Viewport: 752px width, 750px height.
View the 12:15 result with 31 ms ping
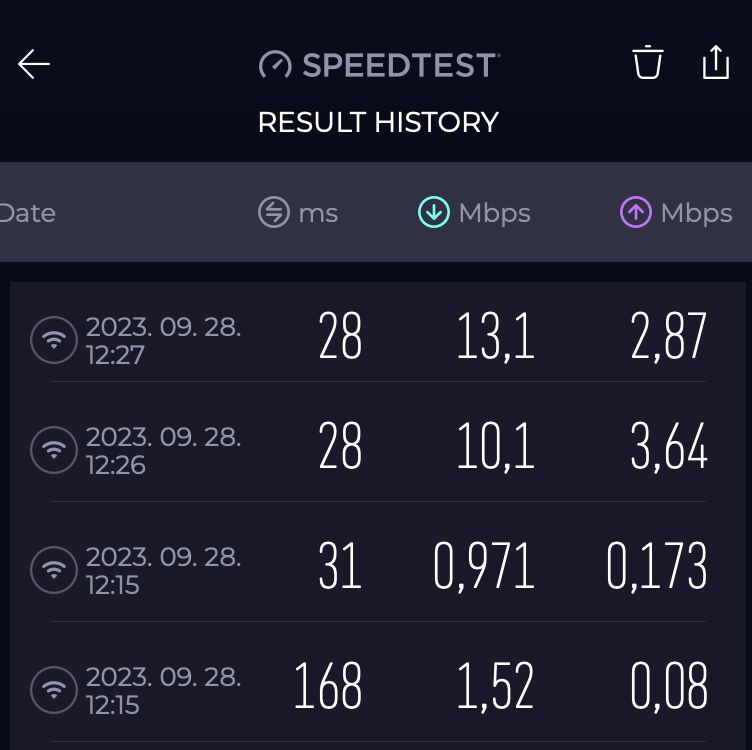378,568
